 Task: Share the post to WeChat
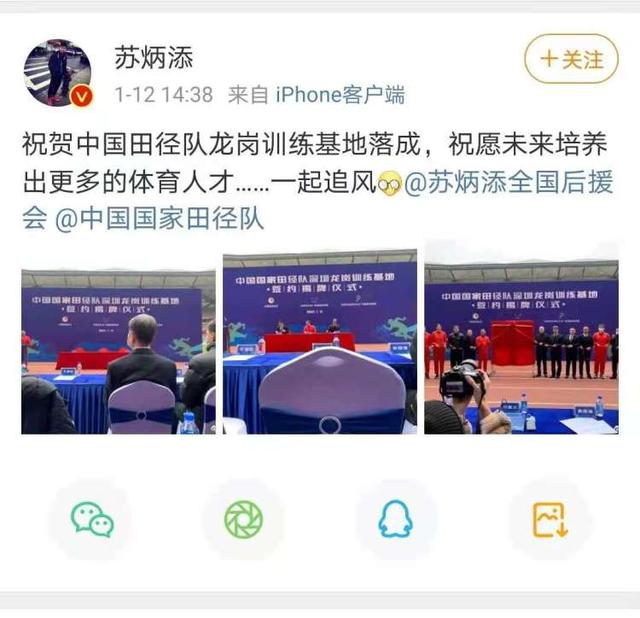[x=92, y=519]
